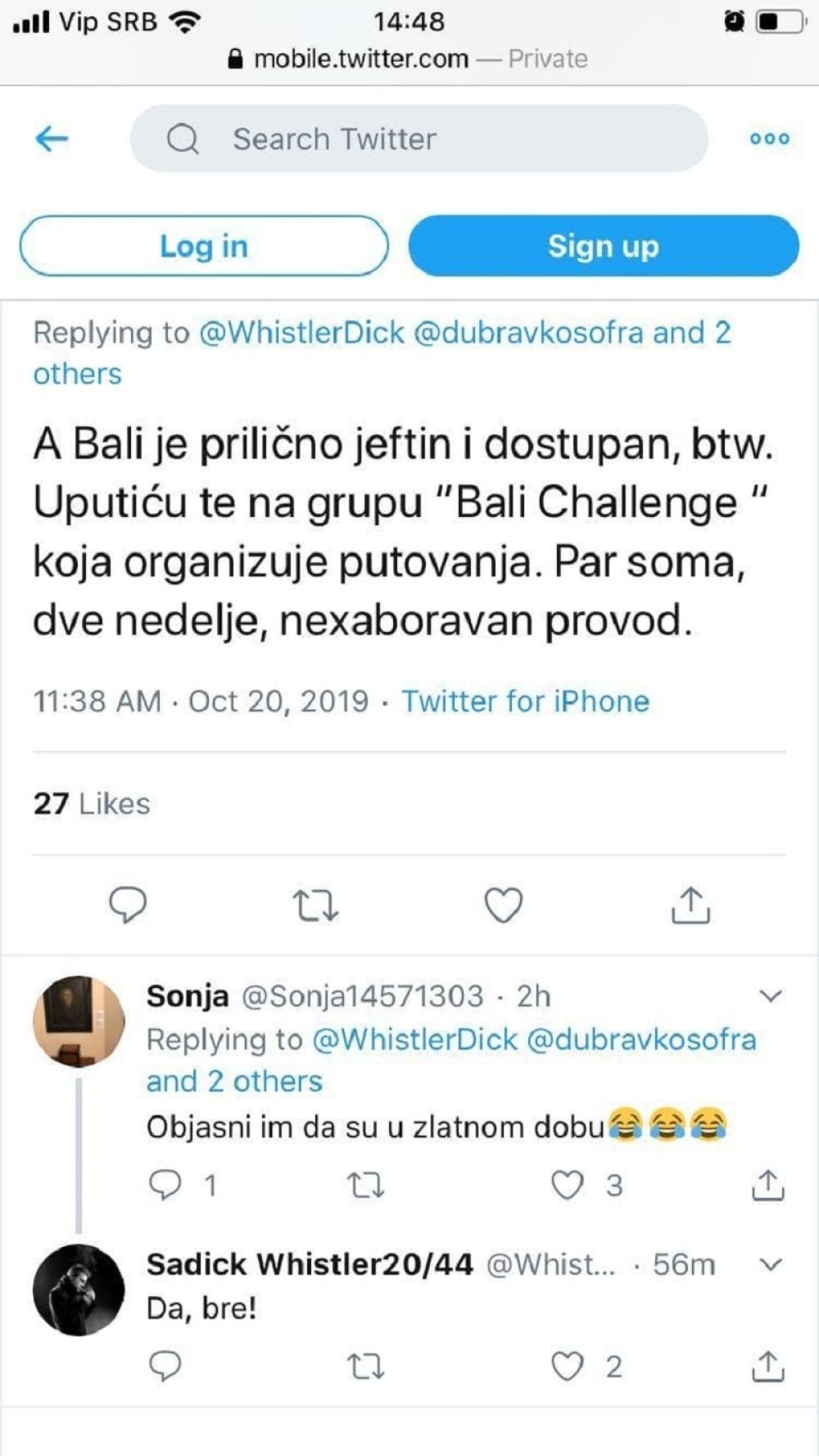The image size is (819, 1456).
Task: Share Sadick Whistler's reply
Action: click(767, 1367)
